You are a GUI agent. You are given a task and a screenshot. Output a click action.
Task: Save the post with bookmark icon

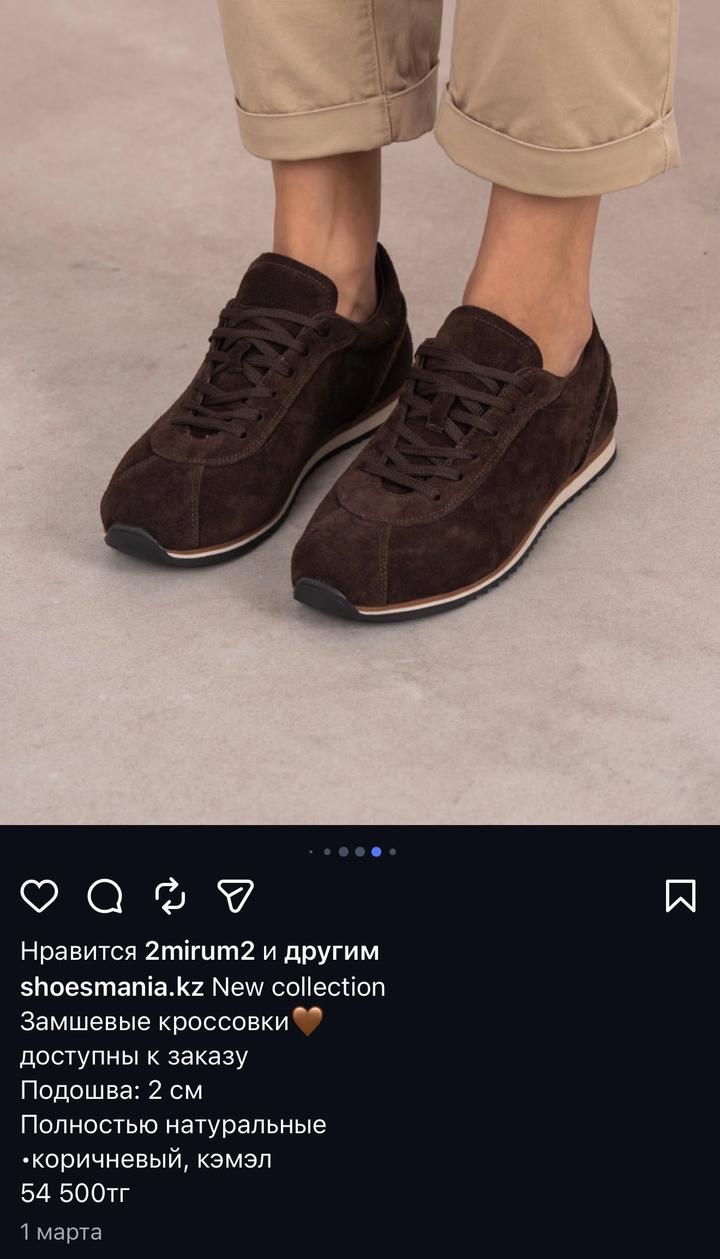click(680, 896)
